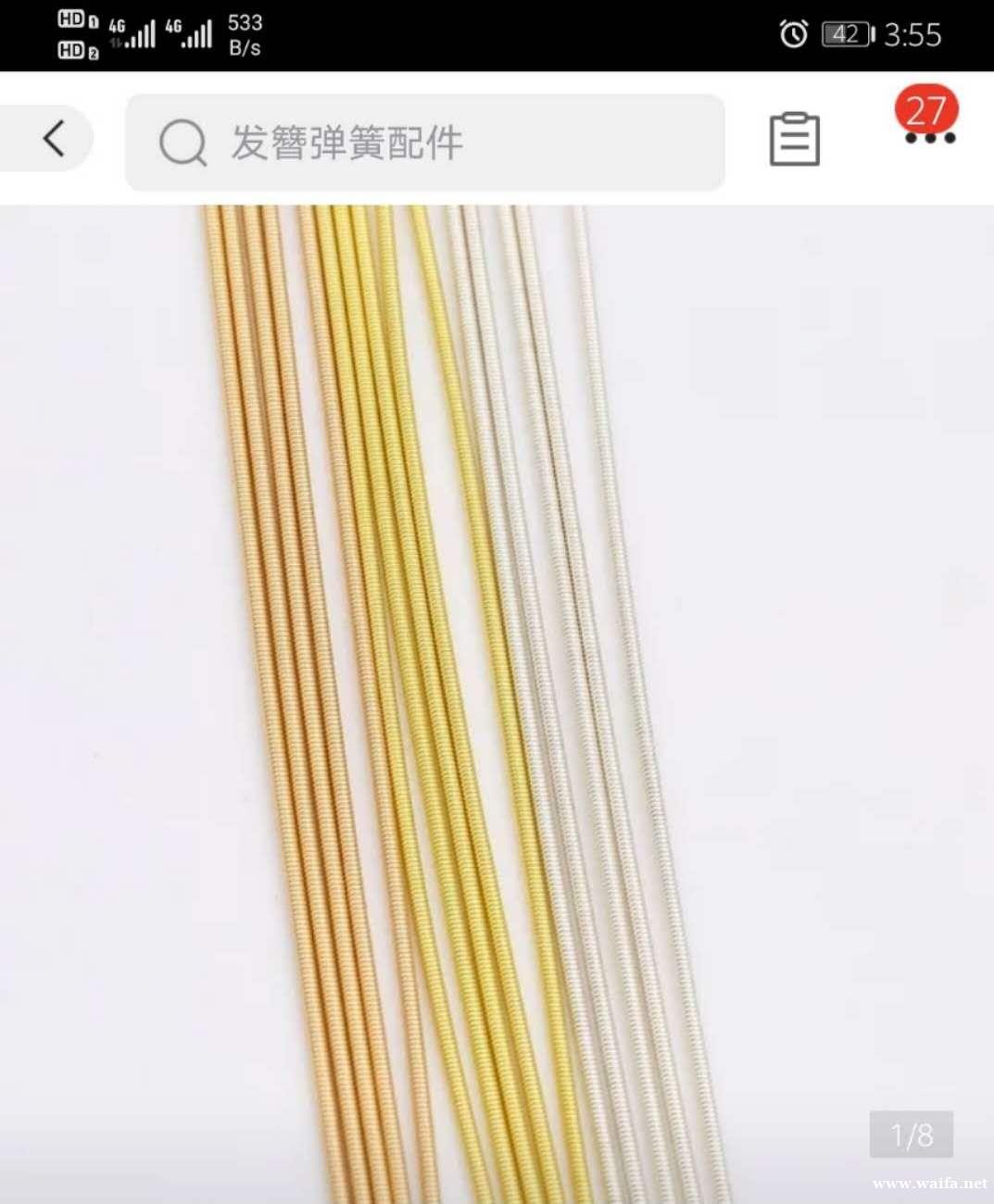Go back using the arrow button

point(54,140)
